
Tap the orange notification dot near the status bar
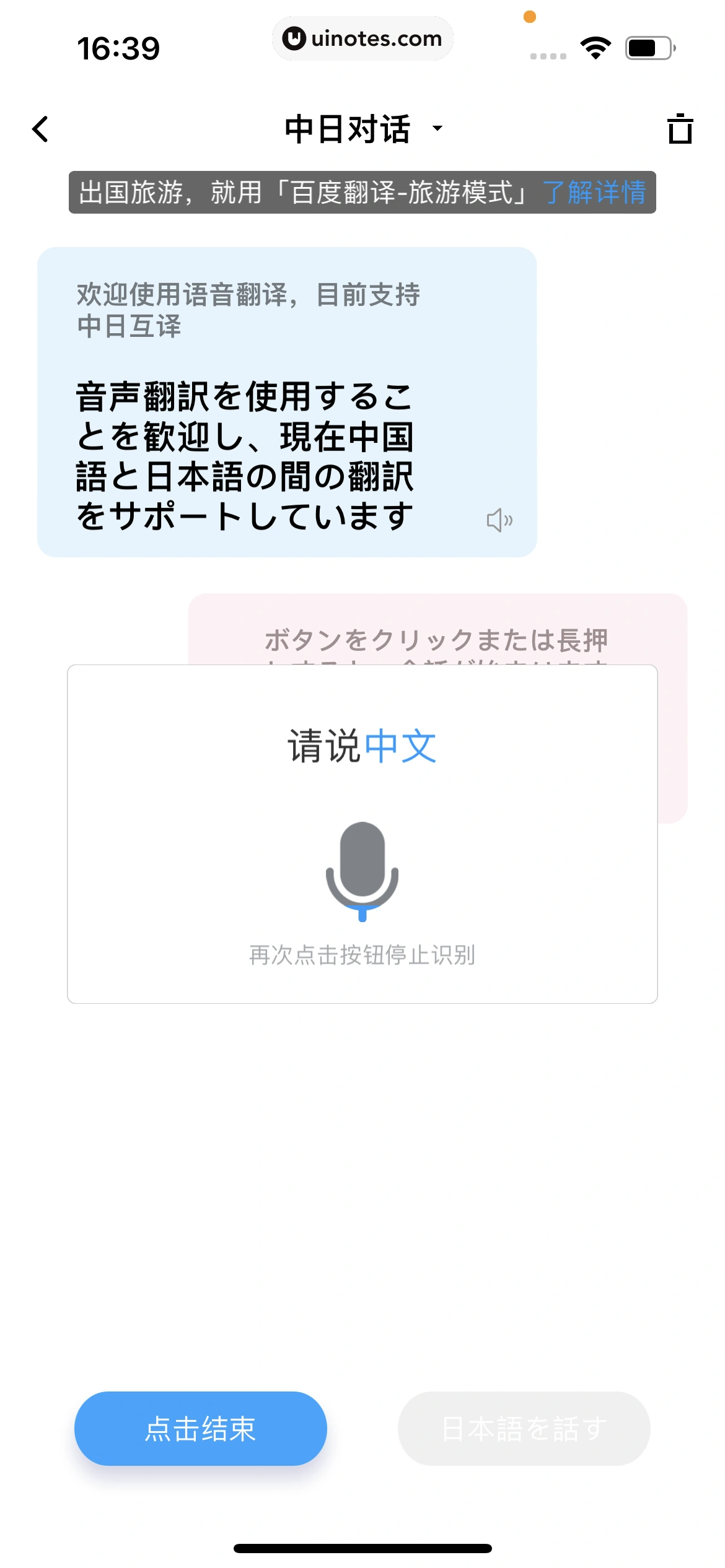click(530, 17)
